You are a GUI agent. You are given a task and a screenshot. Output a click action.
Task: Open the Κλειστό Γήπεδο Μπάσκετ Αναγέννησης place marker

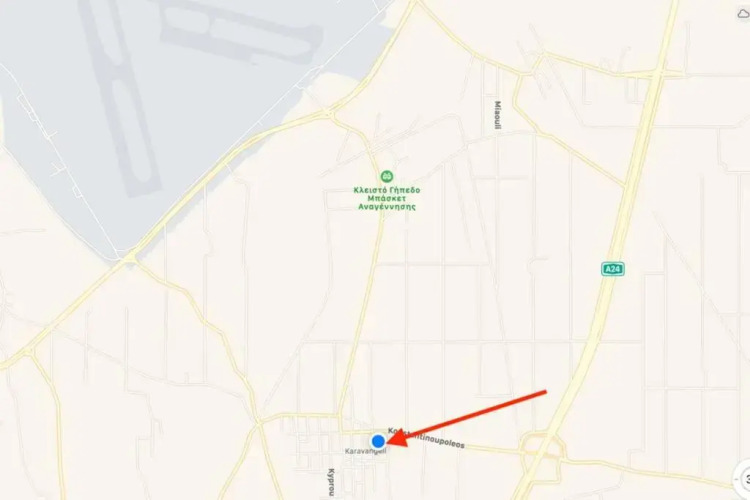386,176
